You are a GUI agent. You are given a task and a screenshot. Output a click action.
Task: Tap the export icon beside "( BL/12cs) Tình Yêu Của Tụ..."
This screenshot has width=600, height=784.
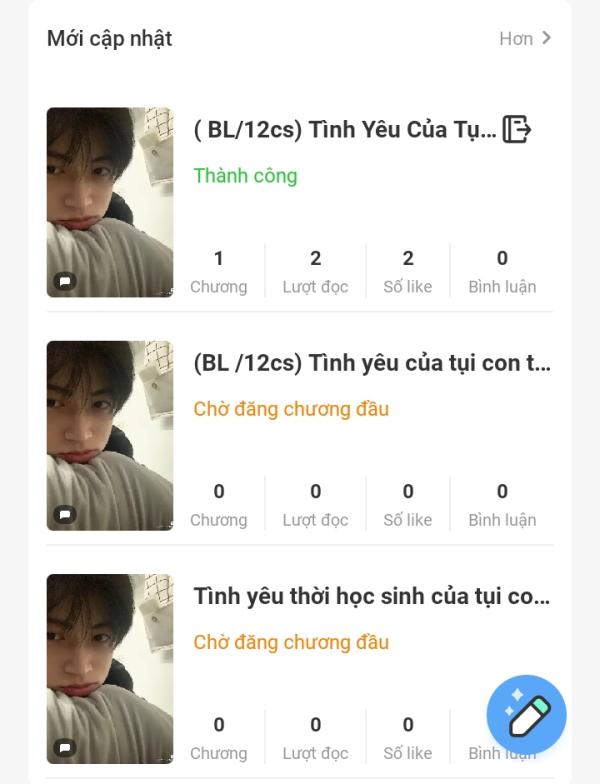click(516, 129)
